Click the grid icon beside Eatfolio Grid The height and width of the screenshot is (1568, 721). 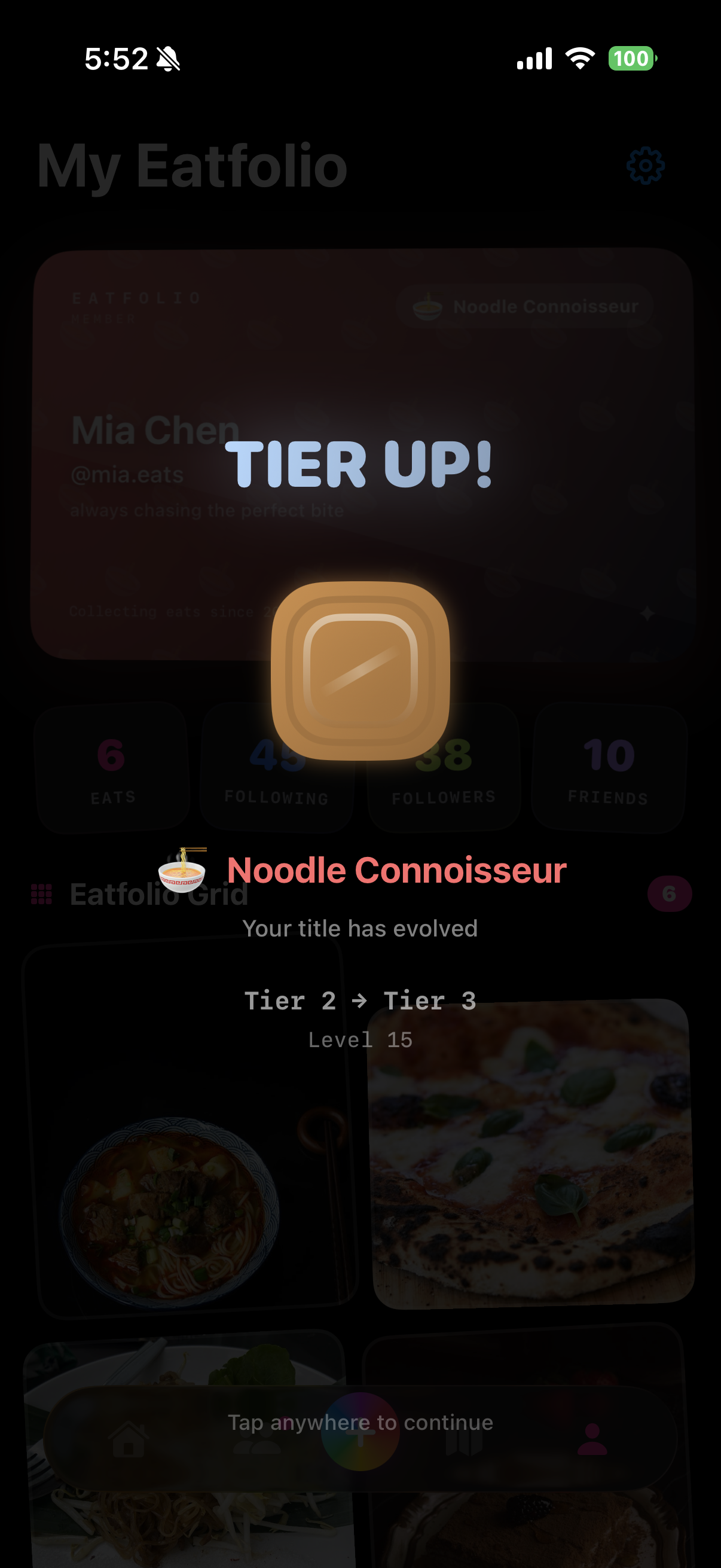[x=40, y=893]
